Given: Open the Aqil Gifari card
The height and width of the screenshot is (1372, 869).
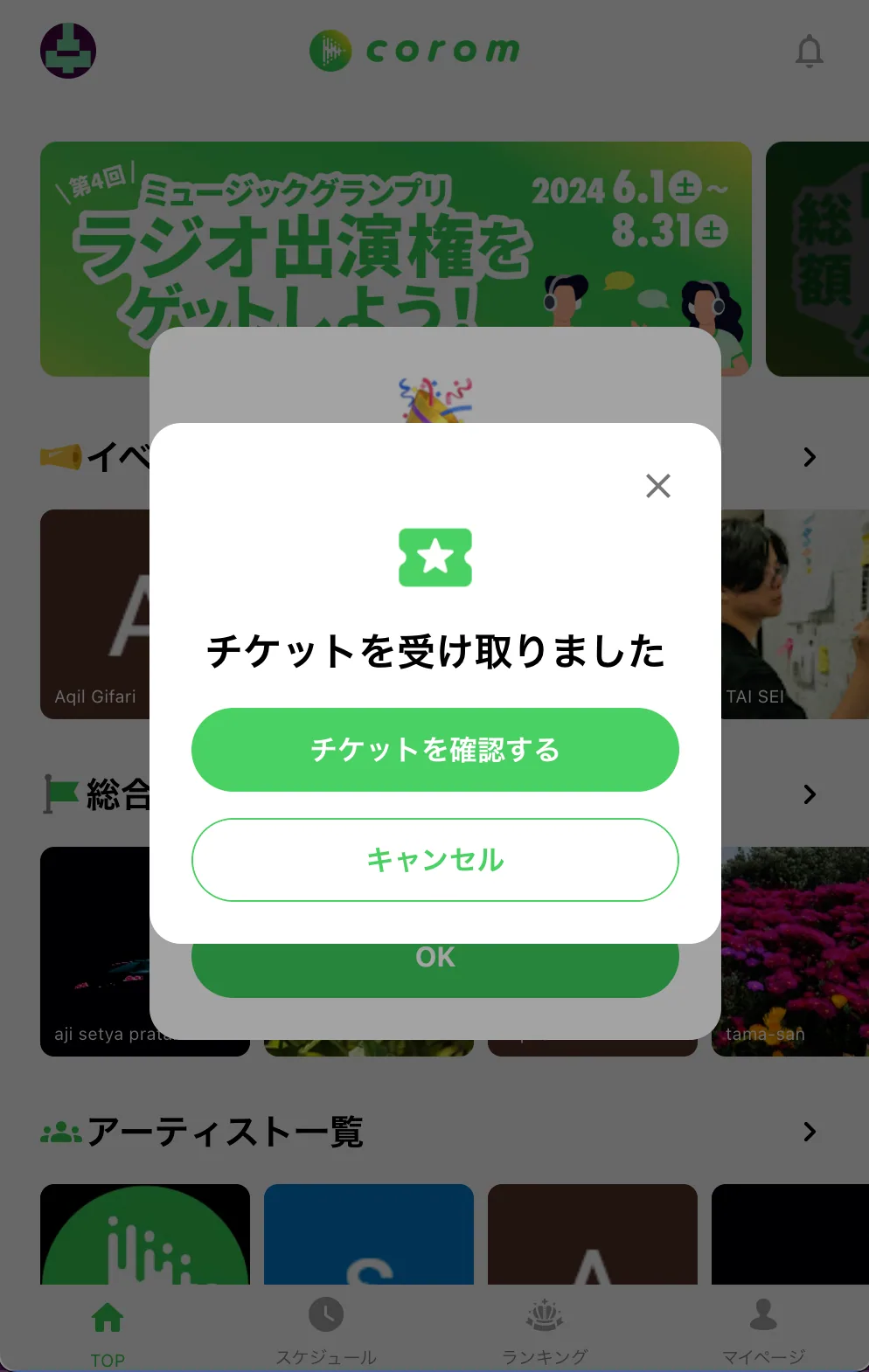Looking at the screenshot, I should (95, 614).
